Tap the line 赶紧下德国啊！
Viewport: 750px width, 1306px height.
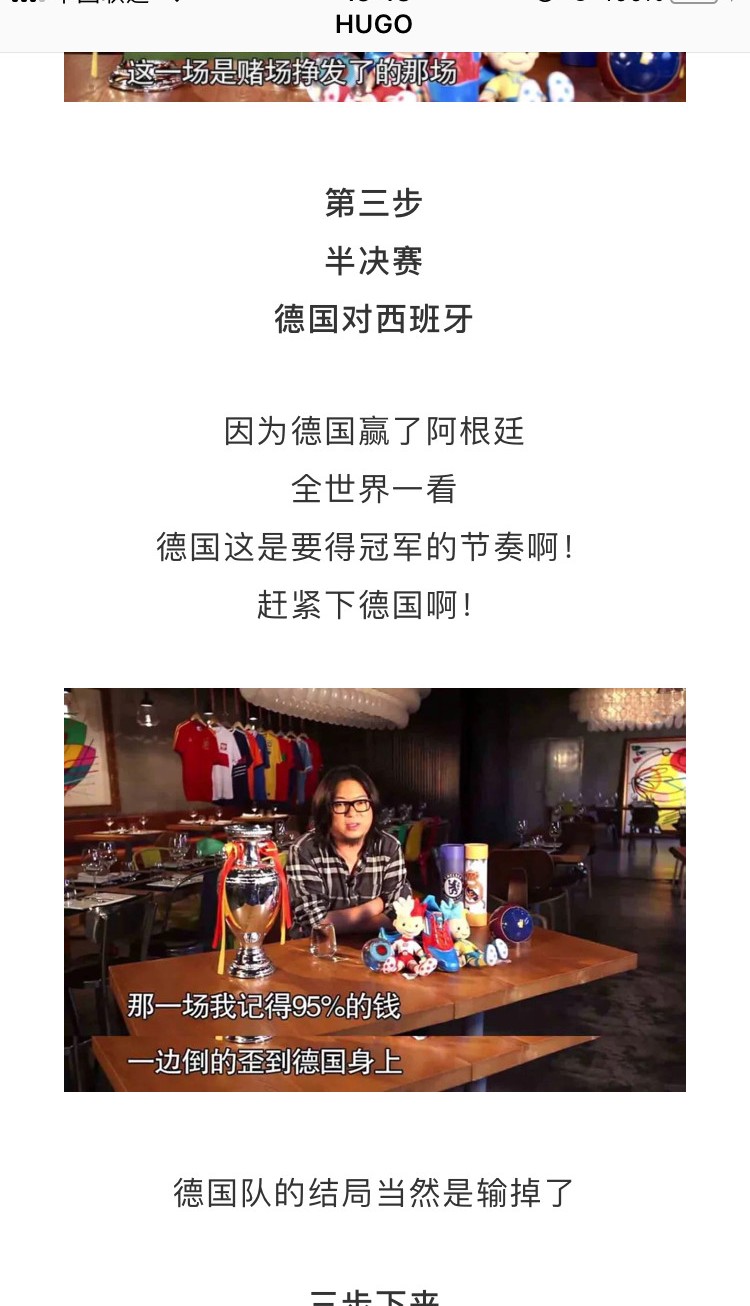coord(374,604)
